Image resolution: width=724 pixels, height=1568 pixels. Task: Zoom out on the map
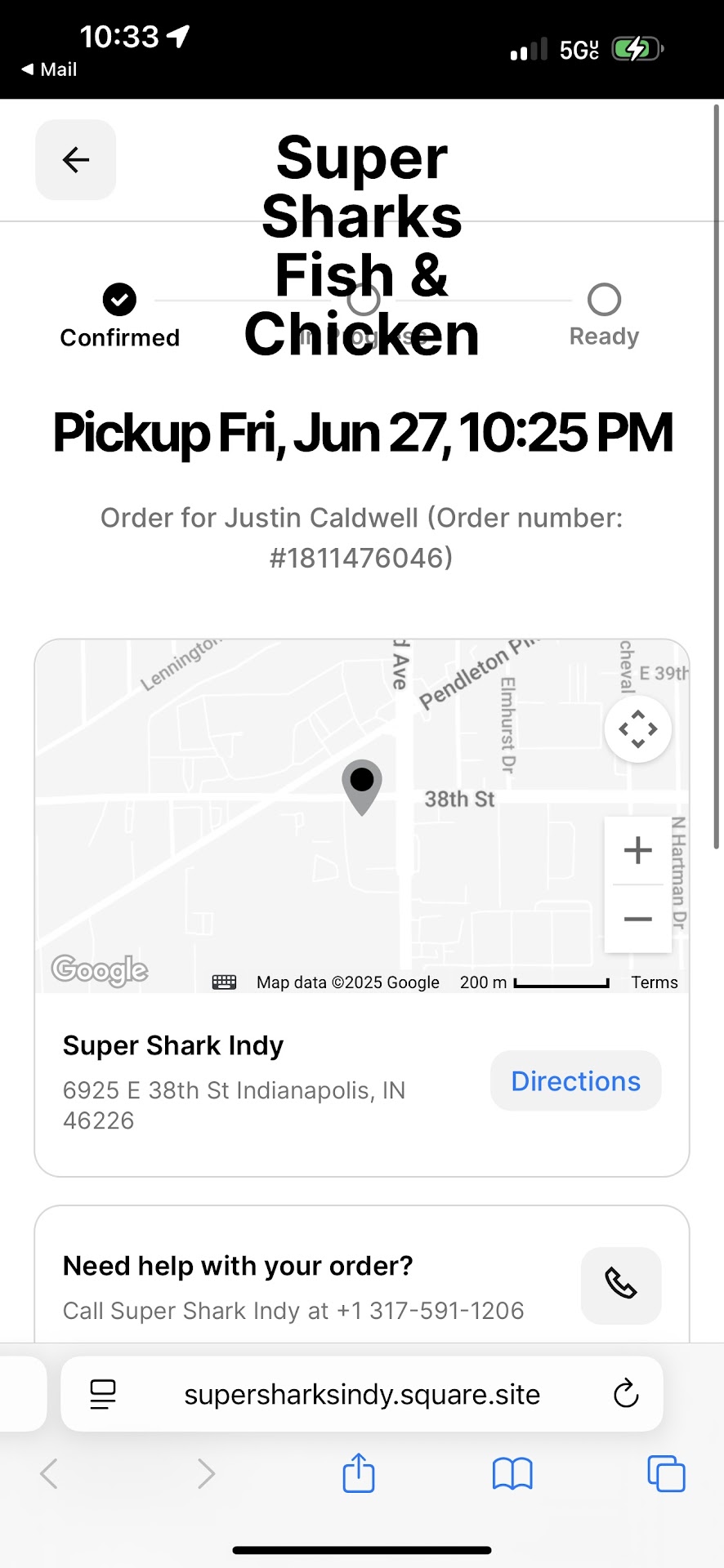637,919
